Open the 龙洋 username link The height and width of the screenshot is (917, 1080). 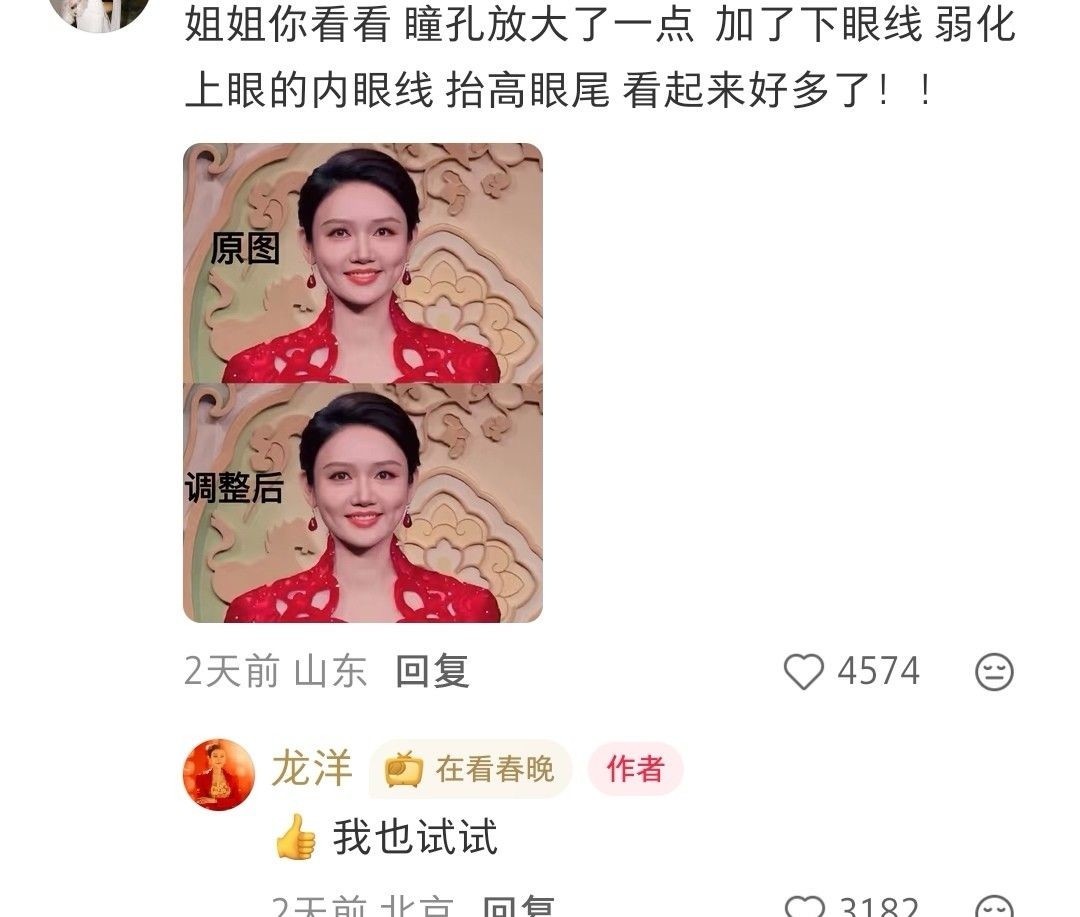pyautogui.click(x=311, y=769)
